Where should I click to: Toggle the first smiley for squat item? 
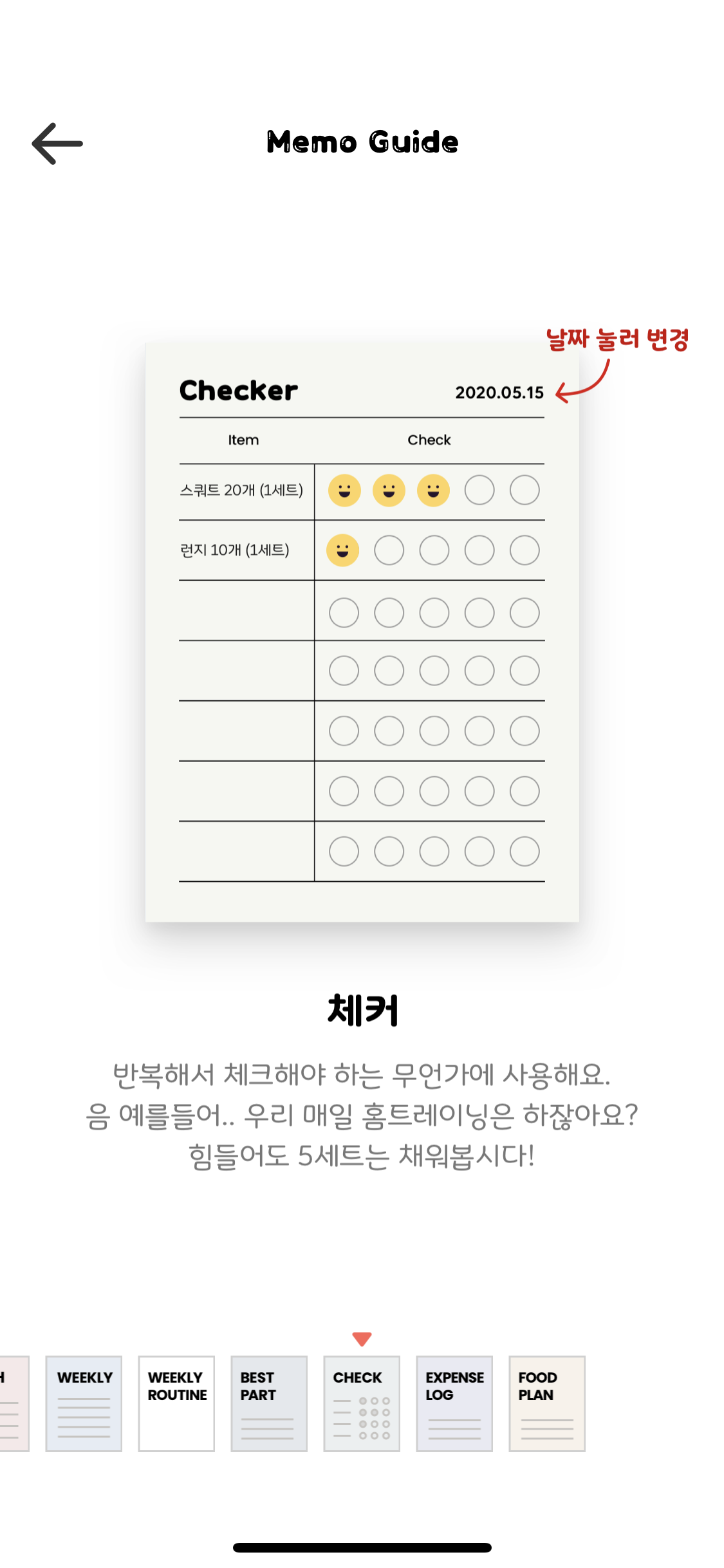pyautogui.click(x=344, y=490)
